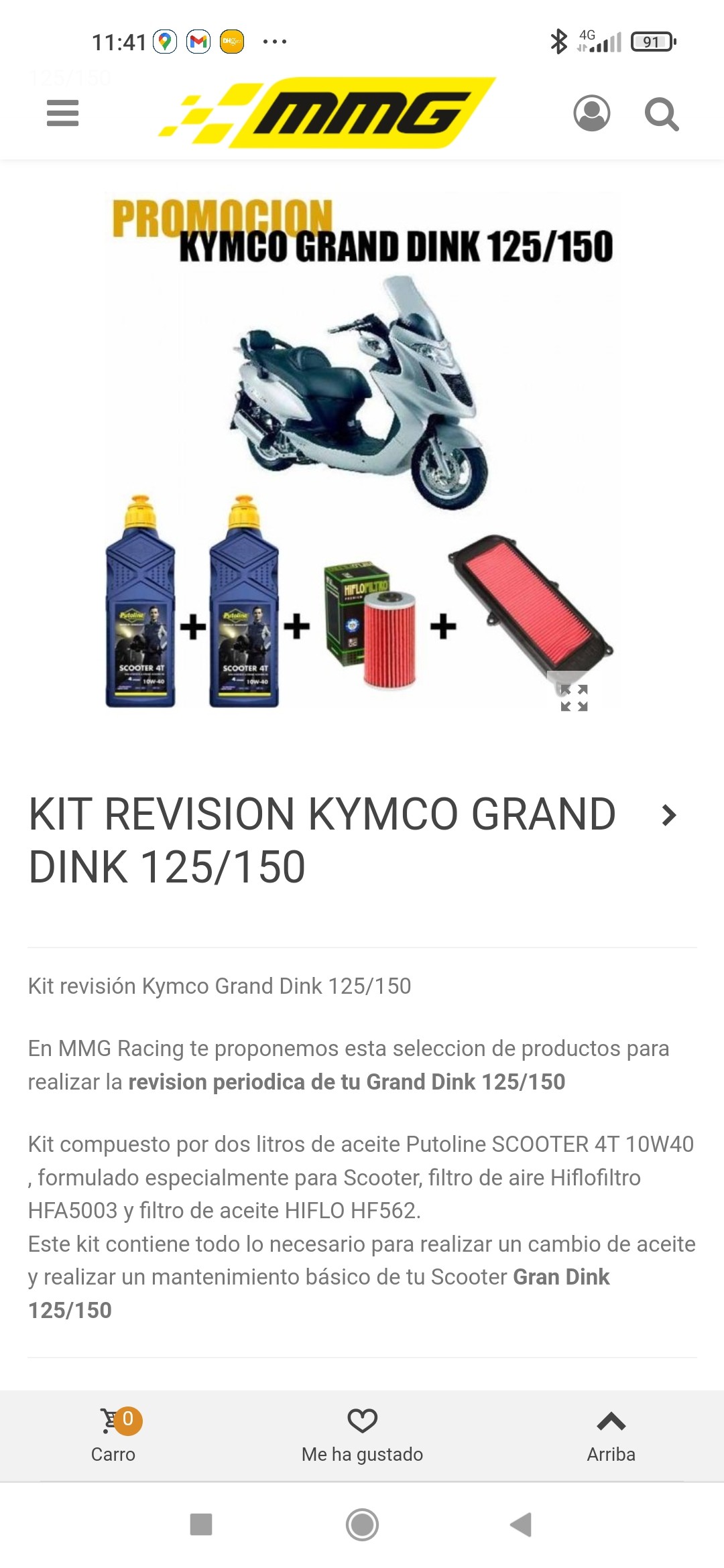Jump back up with Arriba
Screen dimensions: 724x1568
pos(611,1435)
